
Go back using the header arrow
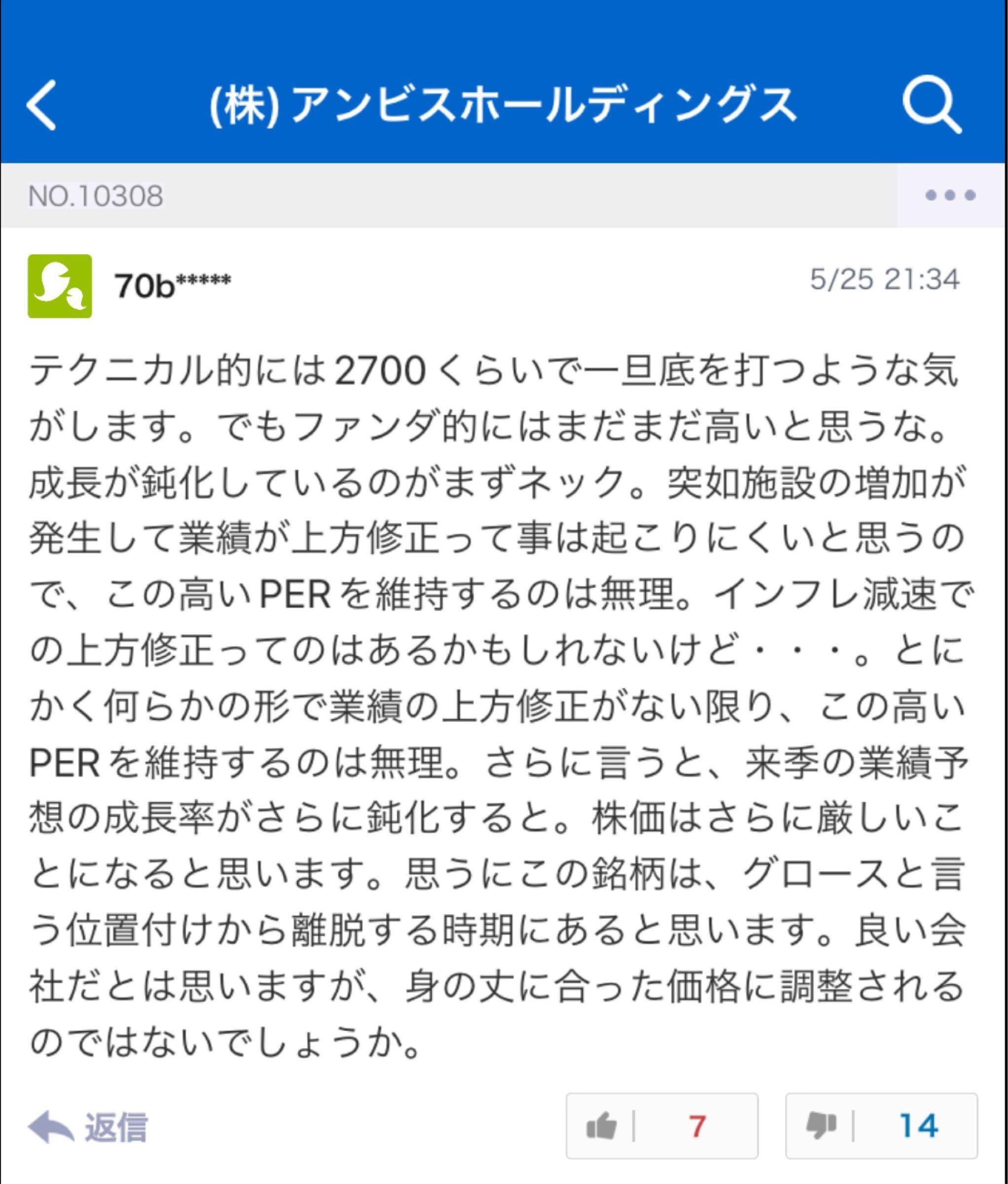pos(42,104)
